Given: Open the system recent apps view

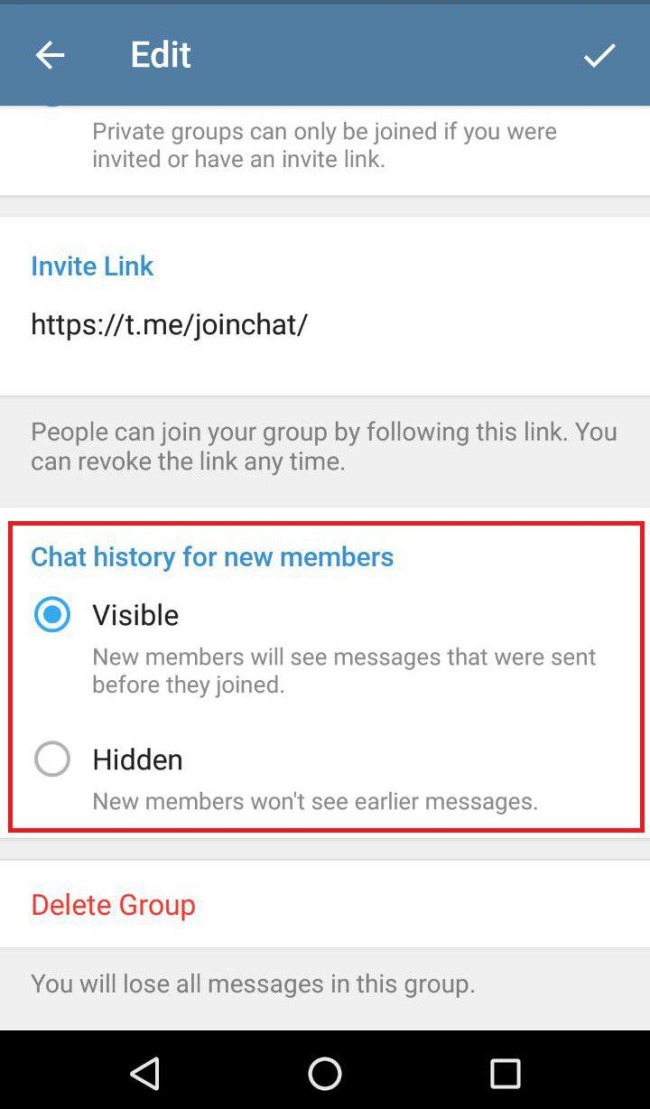Looking at the screenshot, I should tap(505, 1073).
